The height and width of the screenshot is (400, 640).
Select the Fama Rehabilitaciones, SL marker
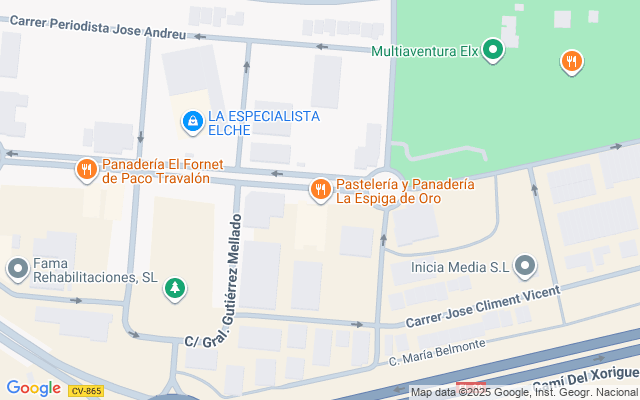tap(17, 268)
